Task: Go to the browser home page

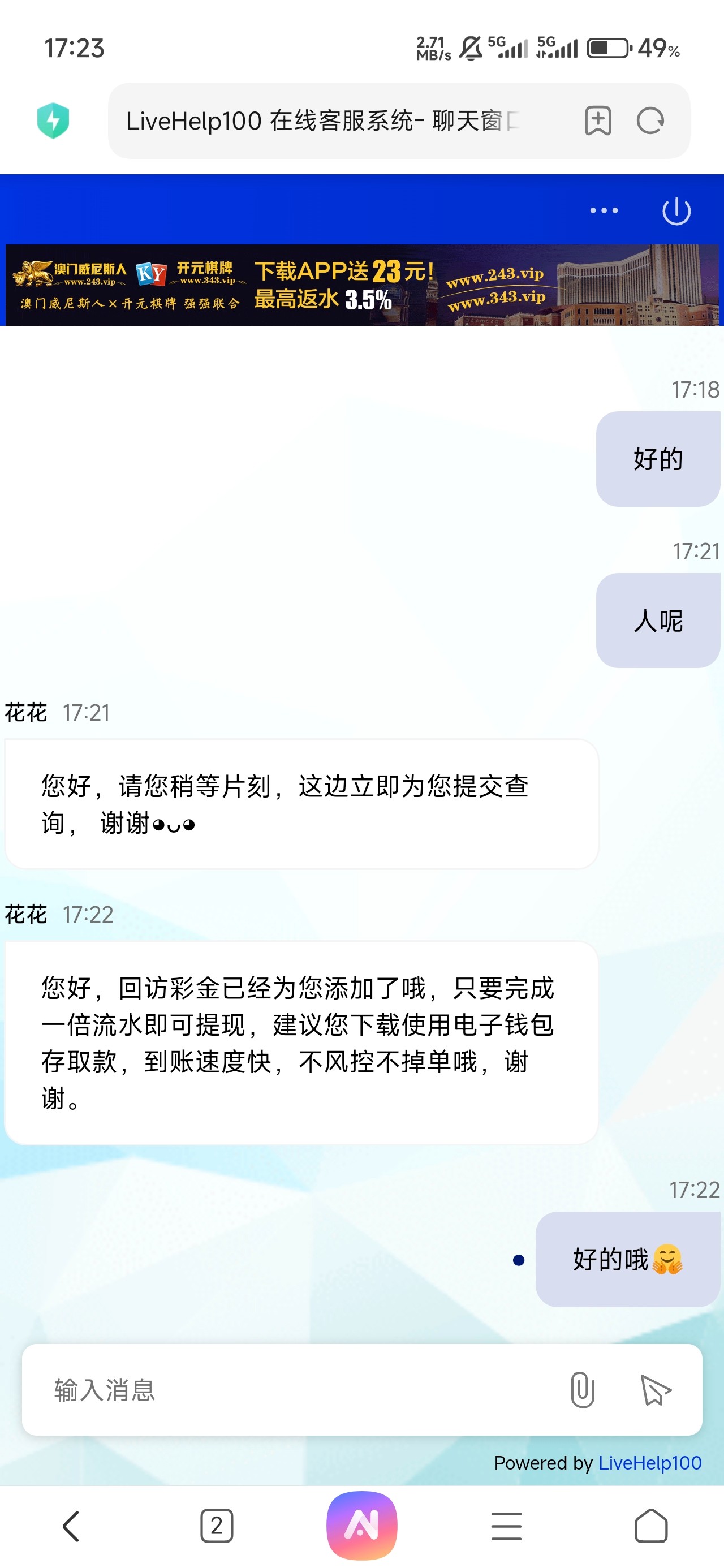Action: click(651, 1526)
